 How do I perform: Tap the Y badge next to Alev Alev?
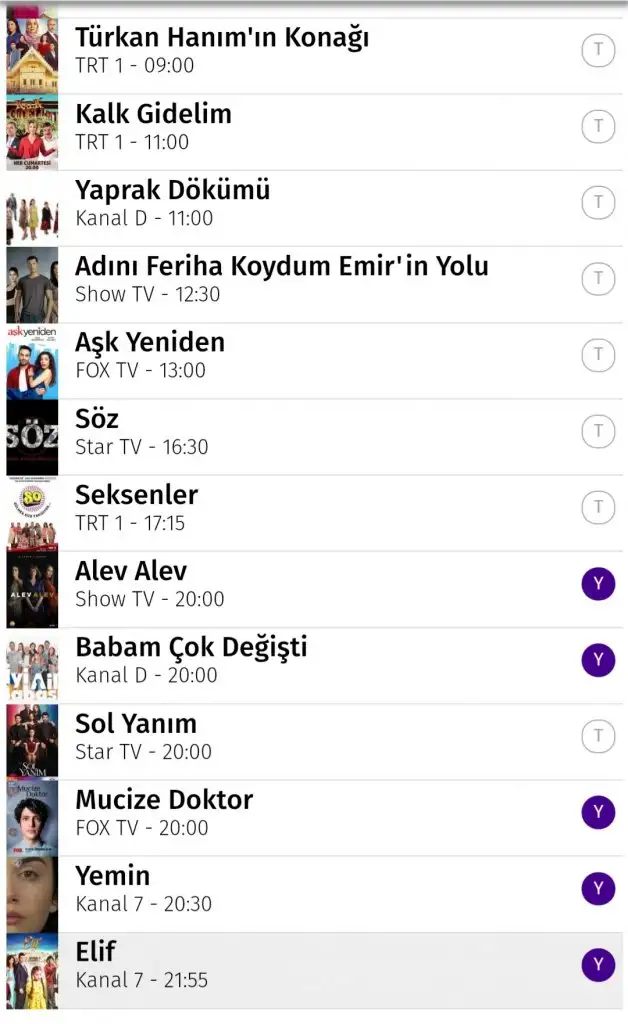598,584
